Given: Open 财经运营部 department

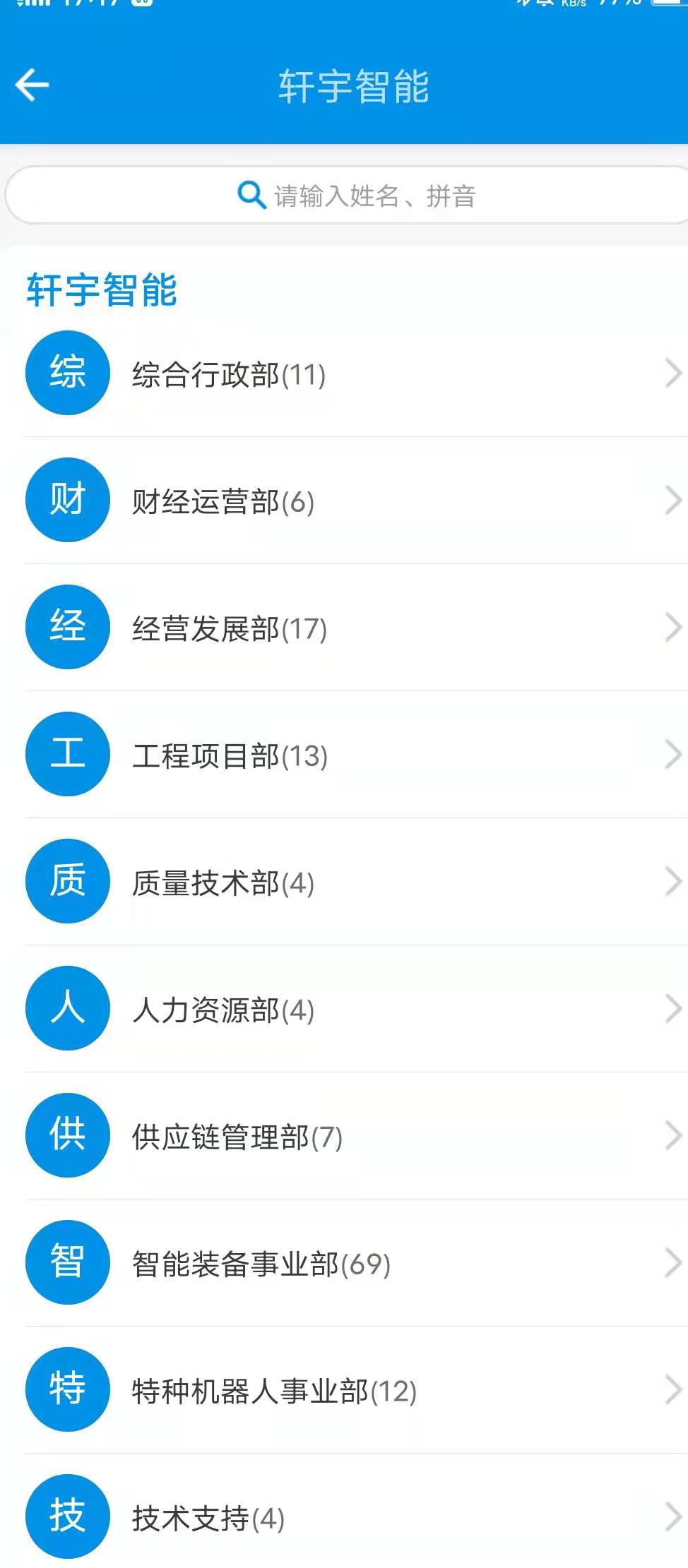Looking at the screenshot, I should (344, 501).
